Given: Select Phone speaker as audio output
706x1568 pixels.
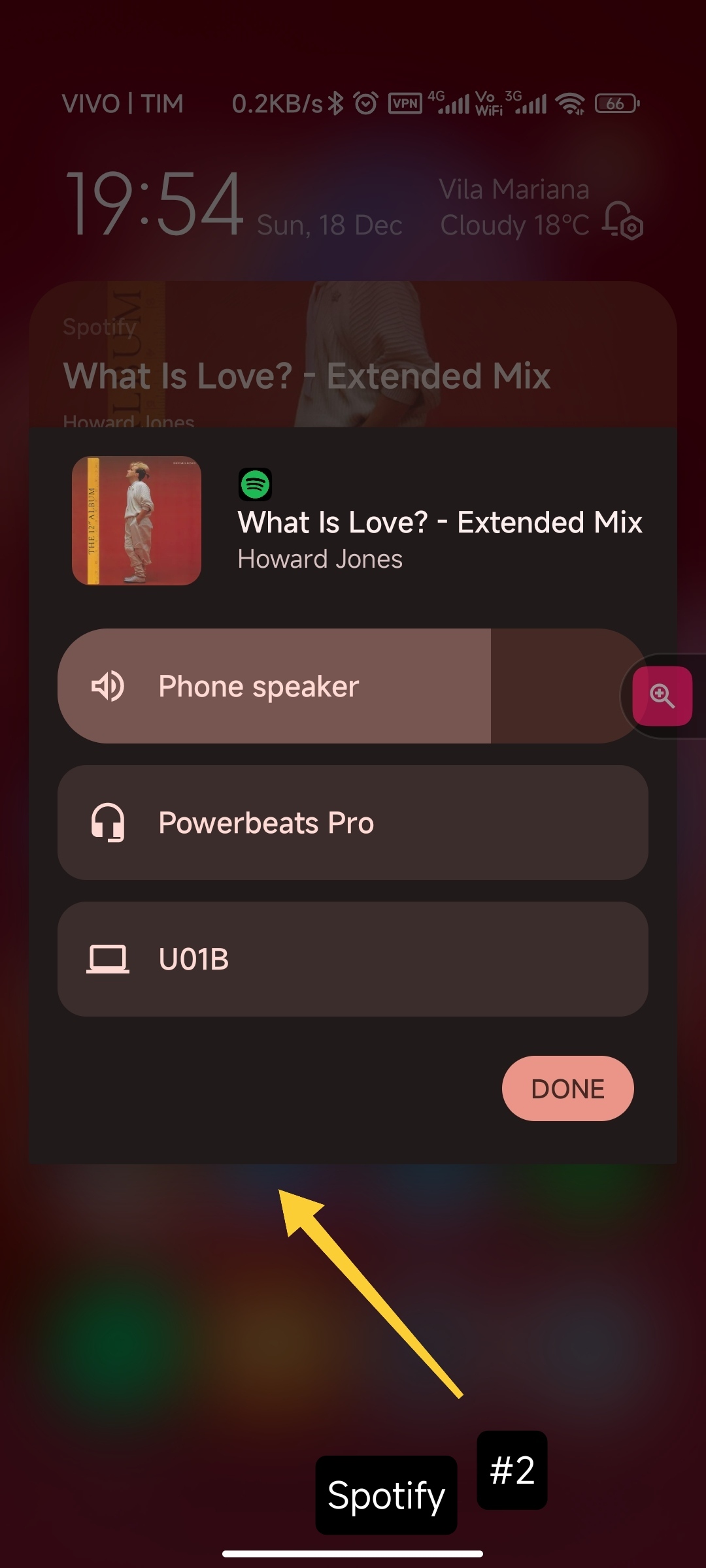Looking at the screenshot, I should point(353,686).
